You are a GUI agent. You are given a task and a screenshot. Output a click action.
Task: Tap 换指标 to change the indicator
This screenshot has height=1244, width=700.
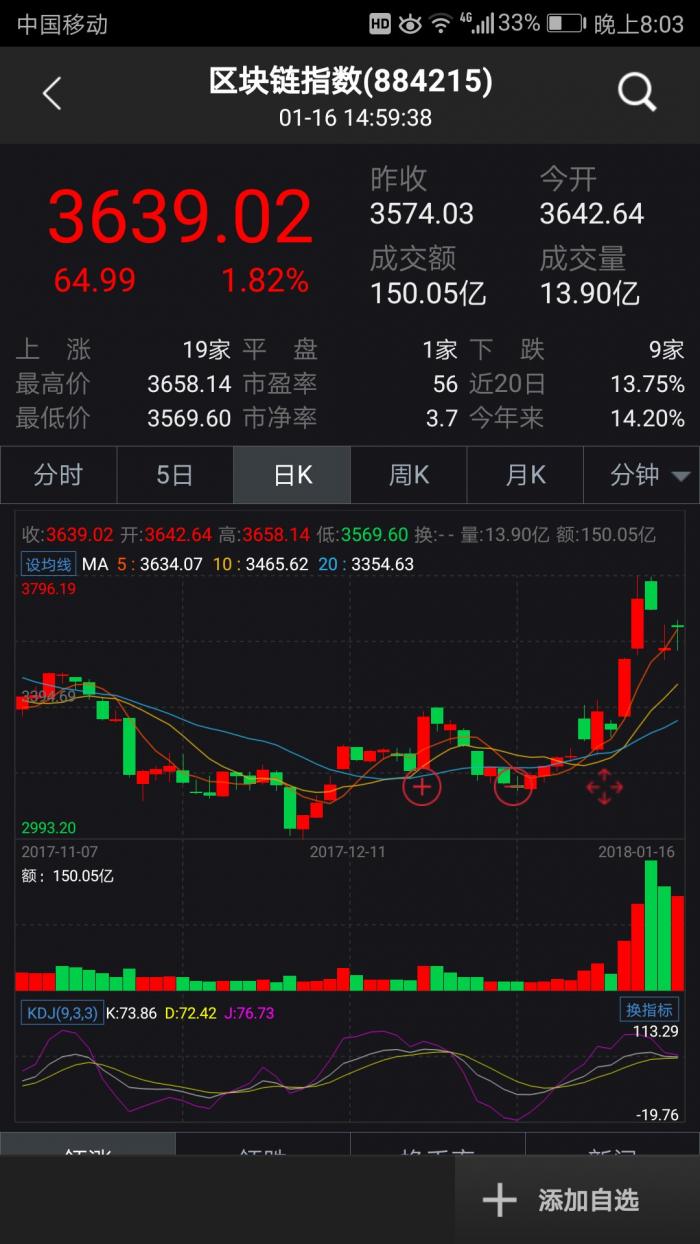tap(649, 1009)
